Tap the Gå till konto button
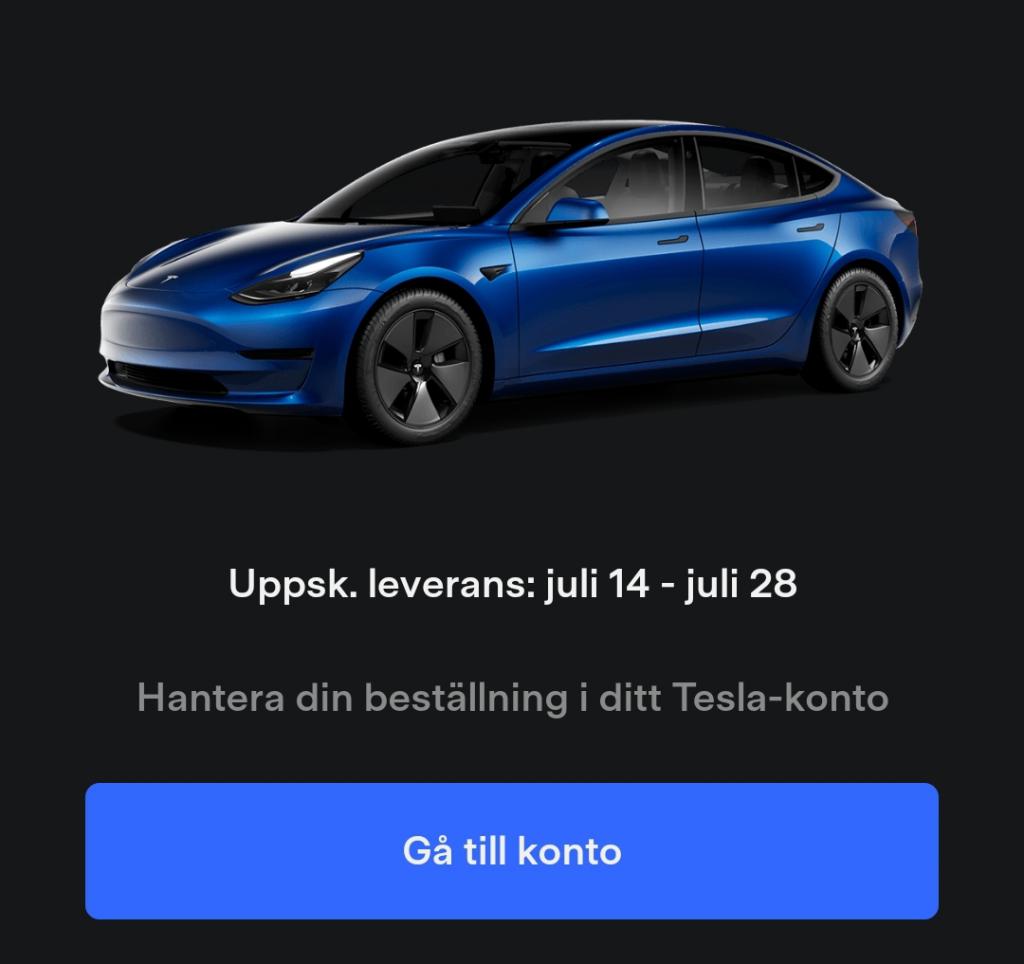This screenshot has width=1024, height=964. (x=512, y=851)
